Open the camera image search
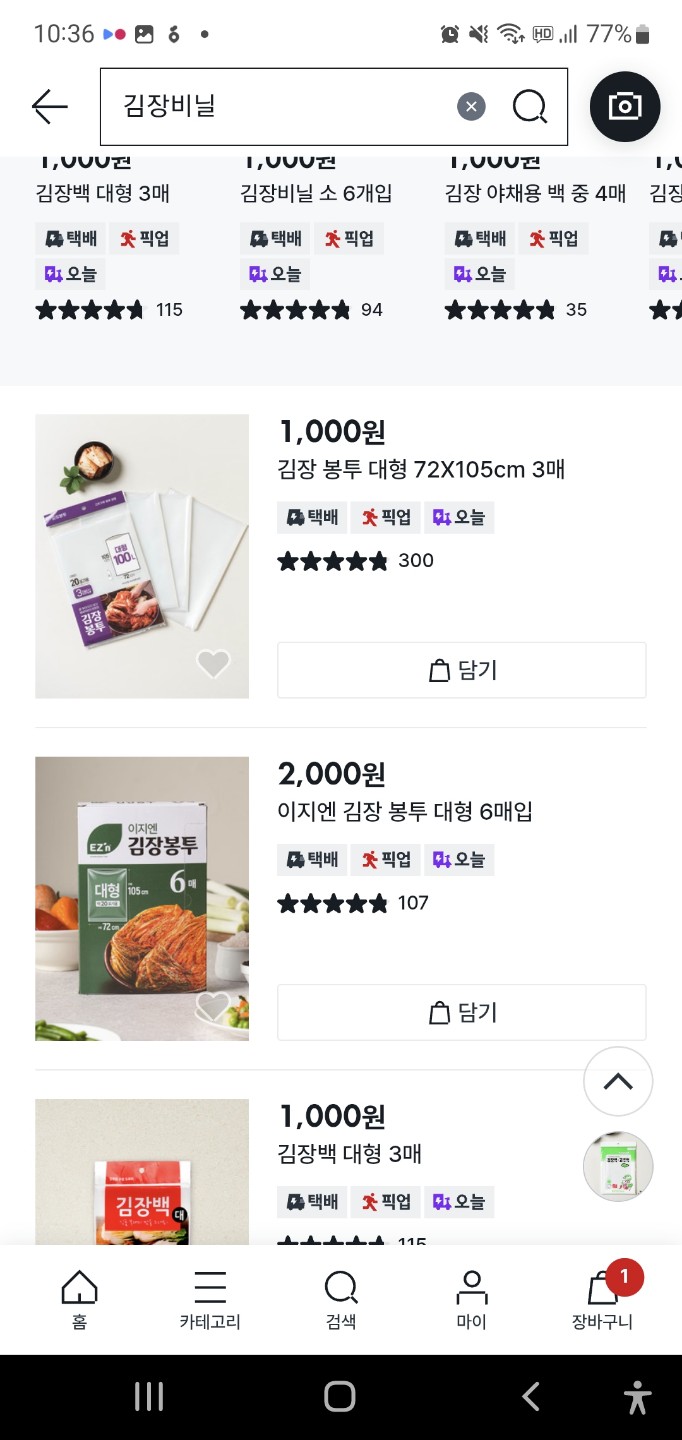 coord(624,106)
